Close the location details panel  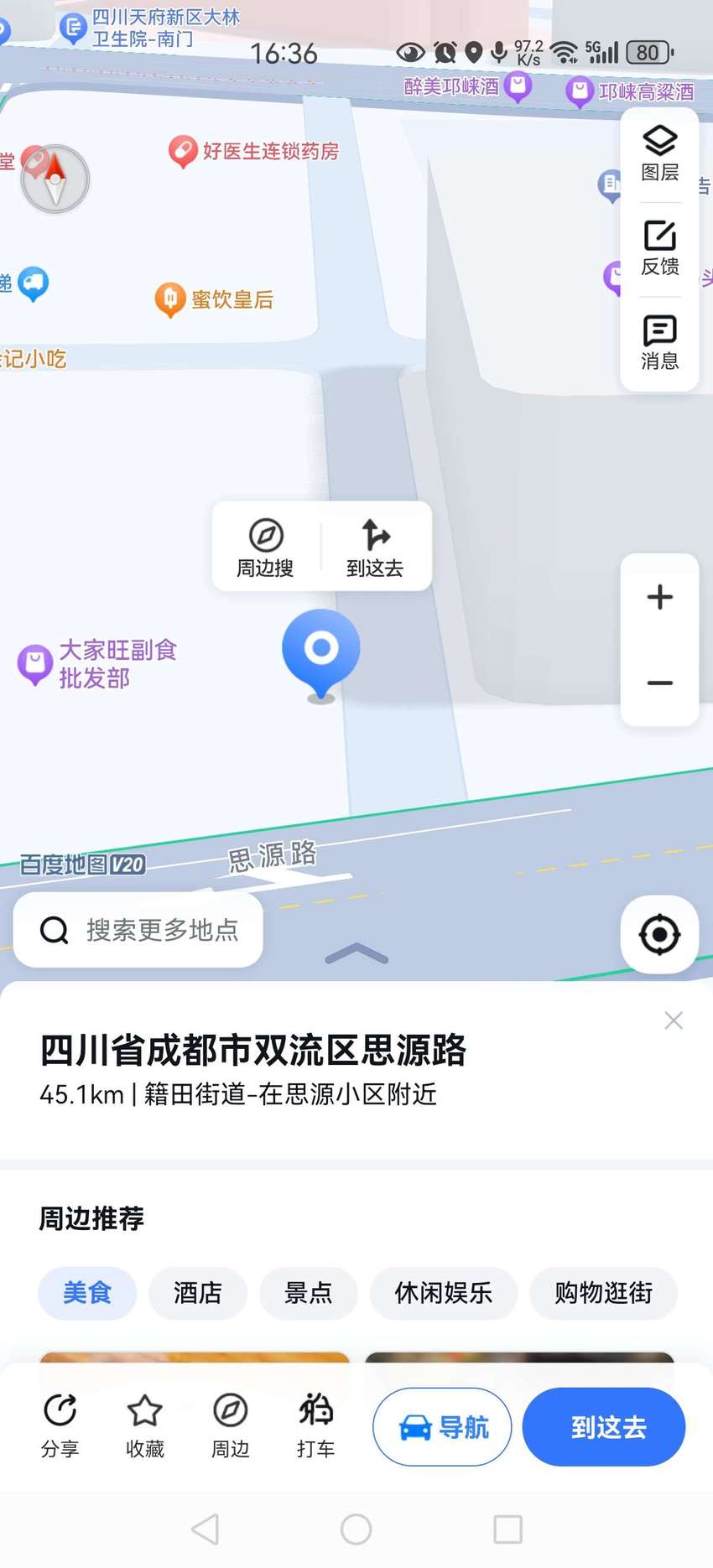(x=674, y=1020)
